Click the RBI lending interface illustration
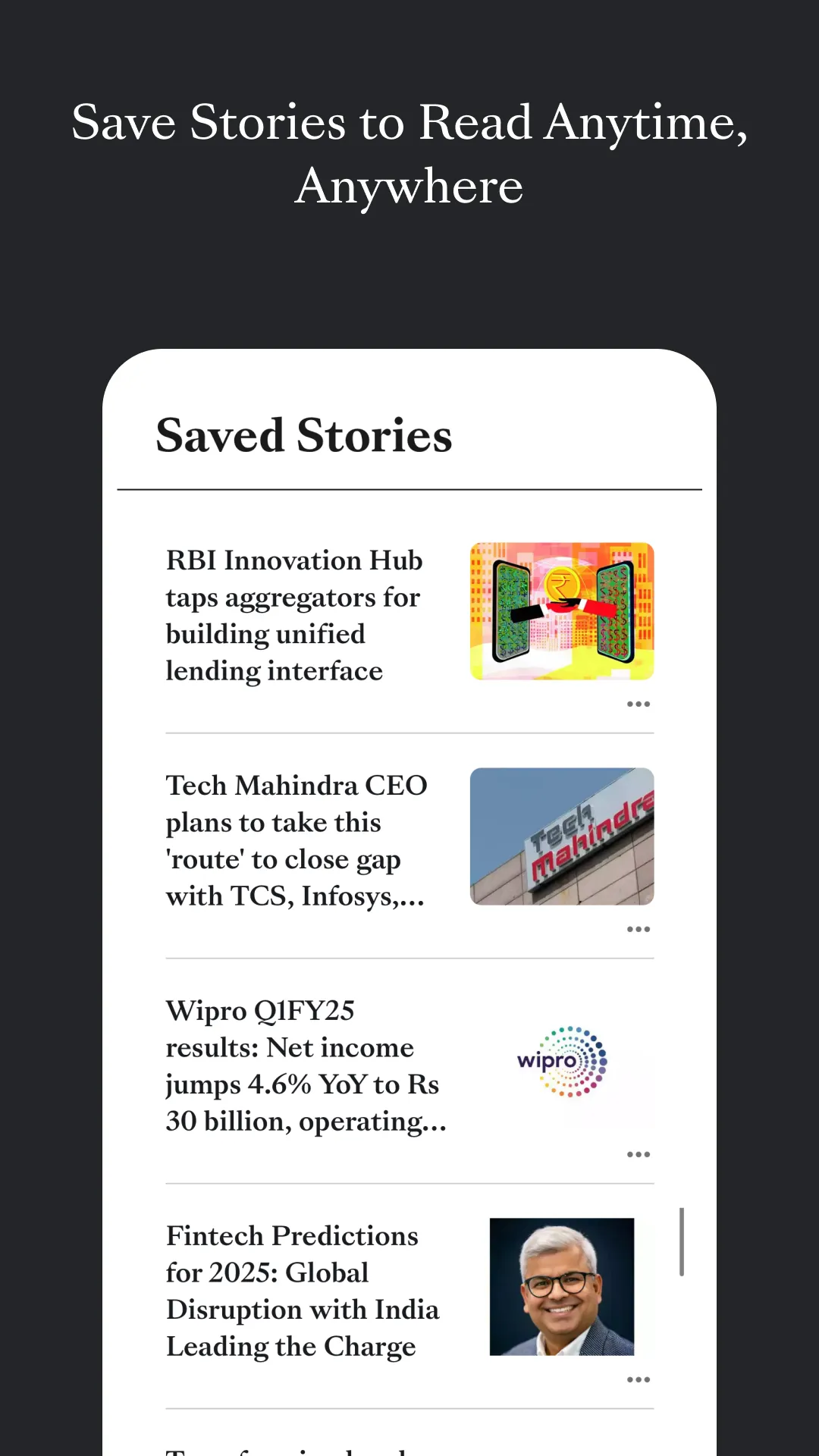Screen dimensions: 819x1456 (x=561, y=612)
